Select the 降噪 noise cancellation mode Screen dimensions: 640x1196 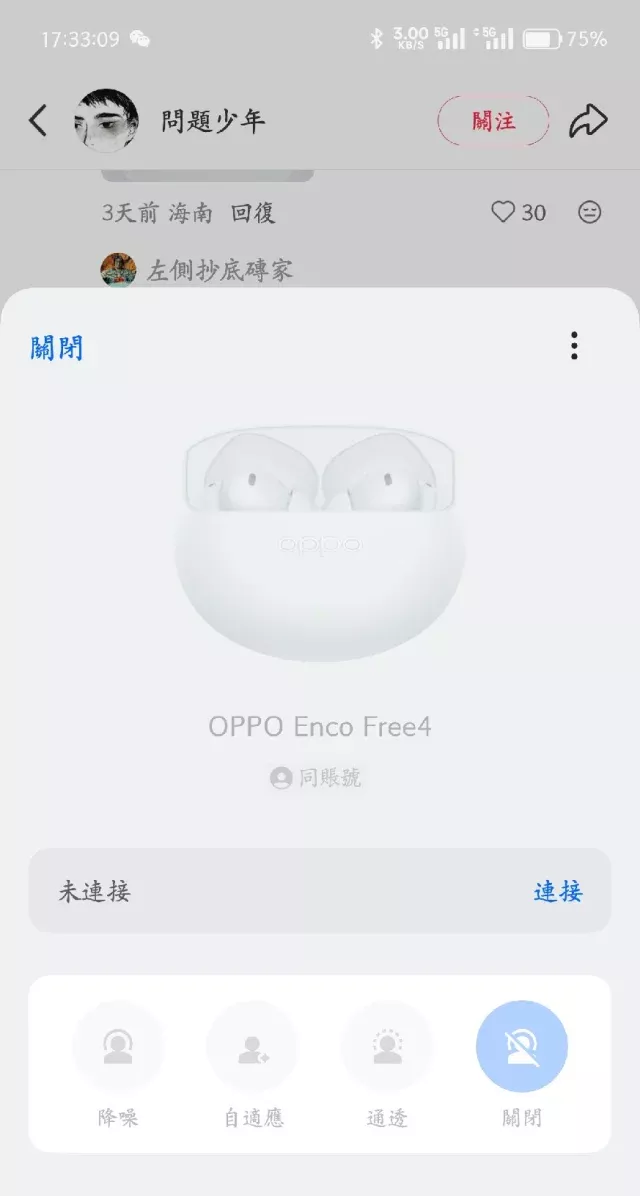coord(118,1047)
